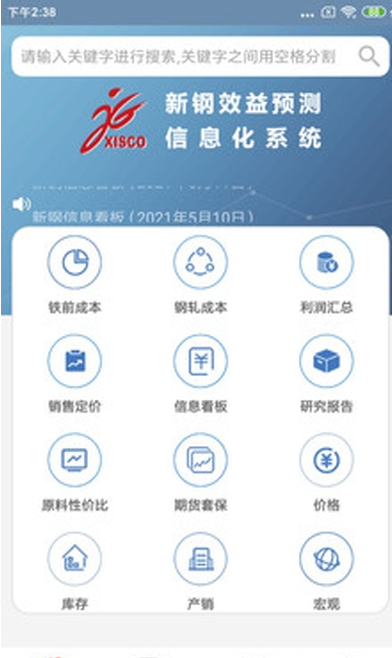
Task: Tap the magnifier search icon
Action: [369, 56]
